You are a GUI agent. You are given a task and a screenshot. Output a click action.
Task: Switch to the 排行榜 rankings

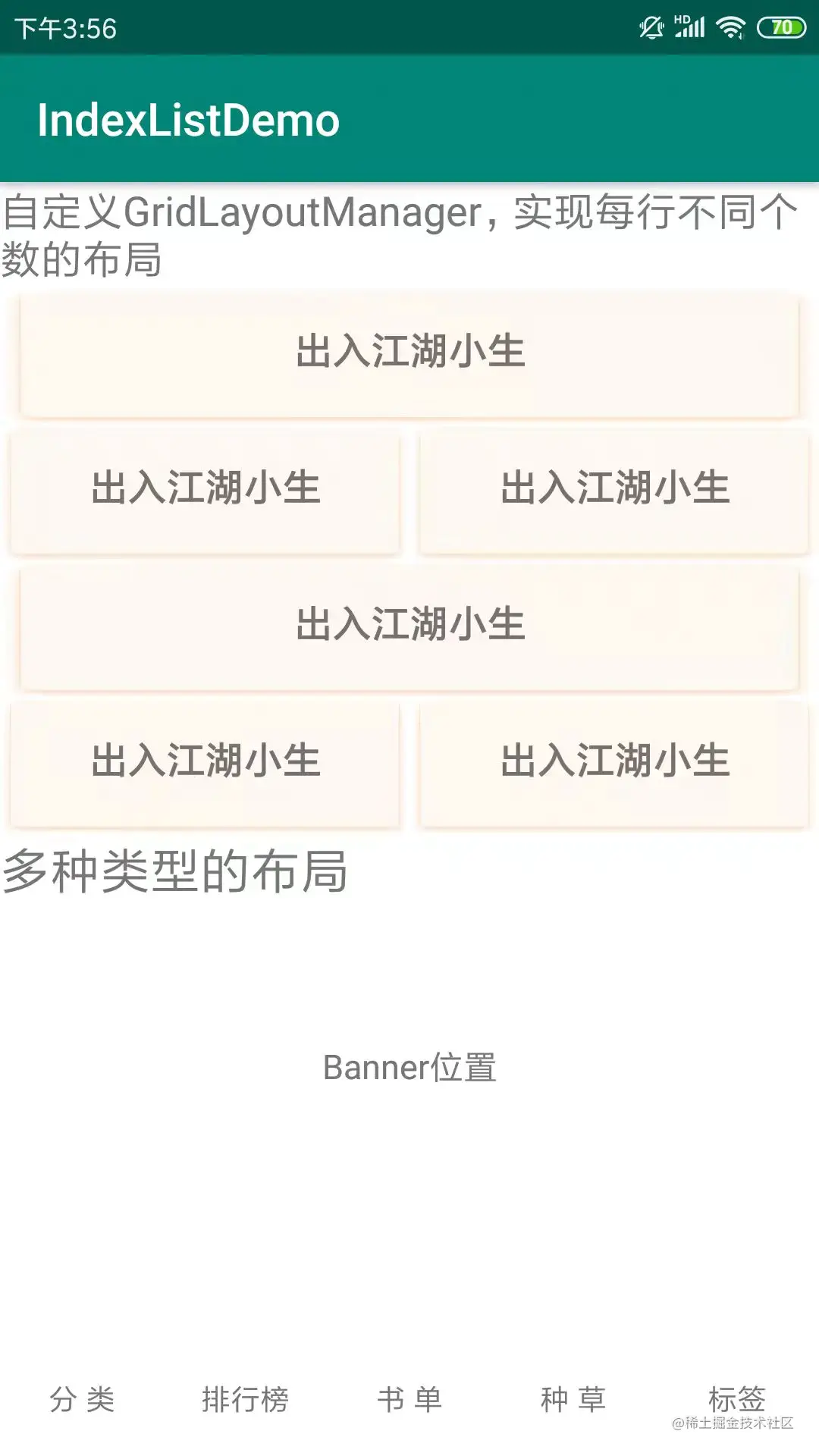(x=246, y=1399)
